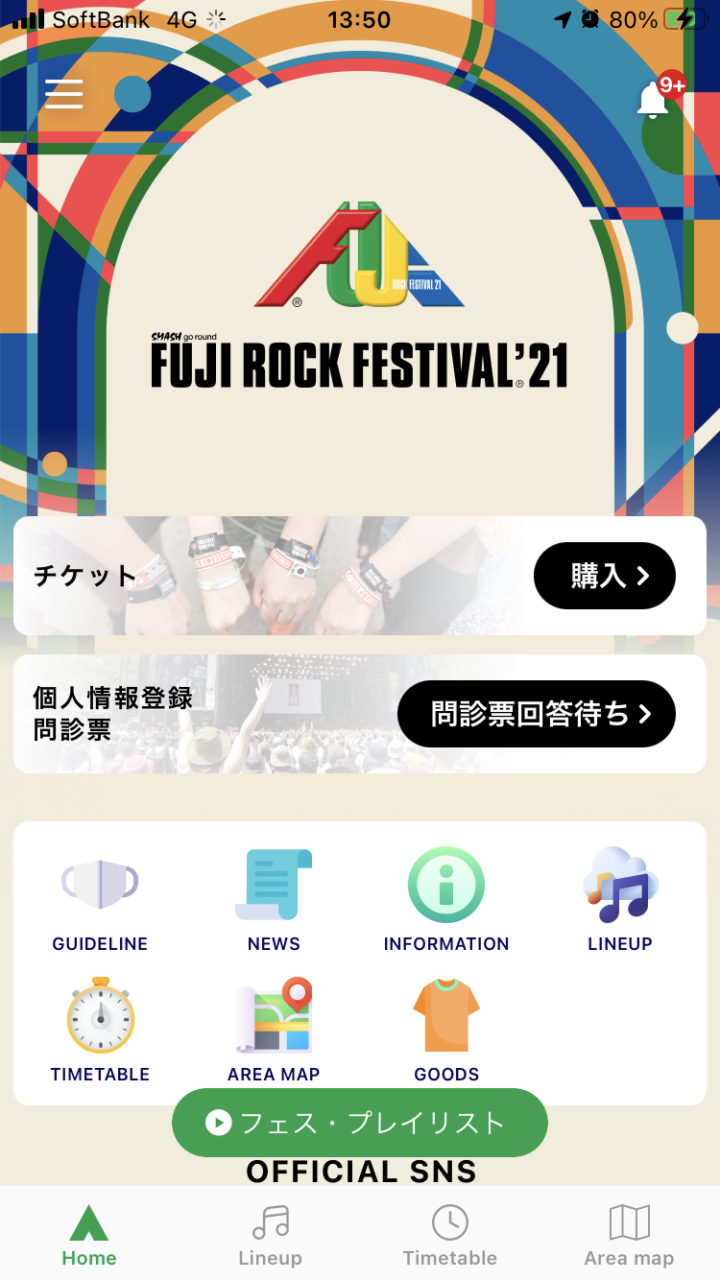Play the フェス・プレイリスト festival playlist
The image size is (720, 1280).
coord(360,1123)
